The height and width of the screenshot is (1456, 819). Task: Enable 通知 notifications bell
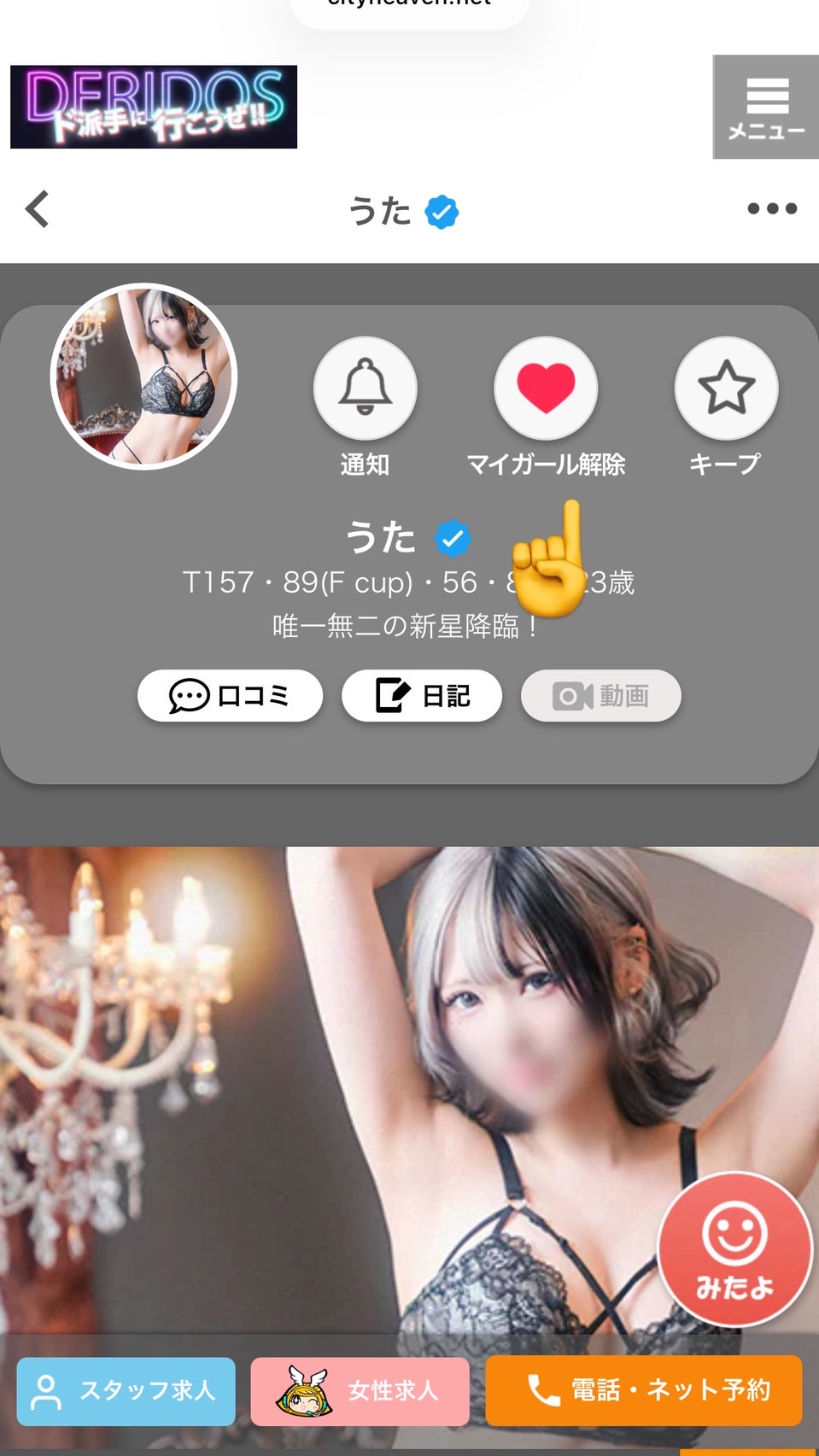pos(366,388)
